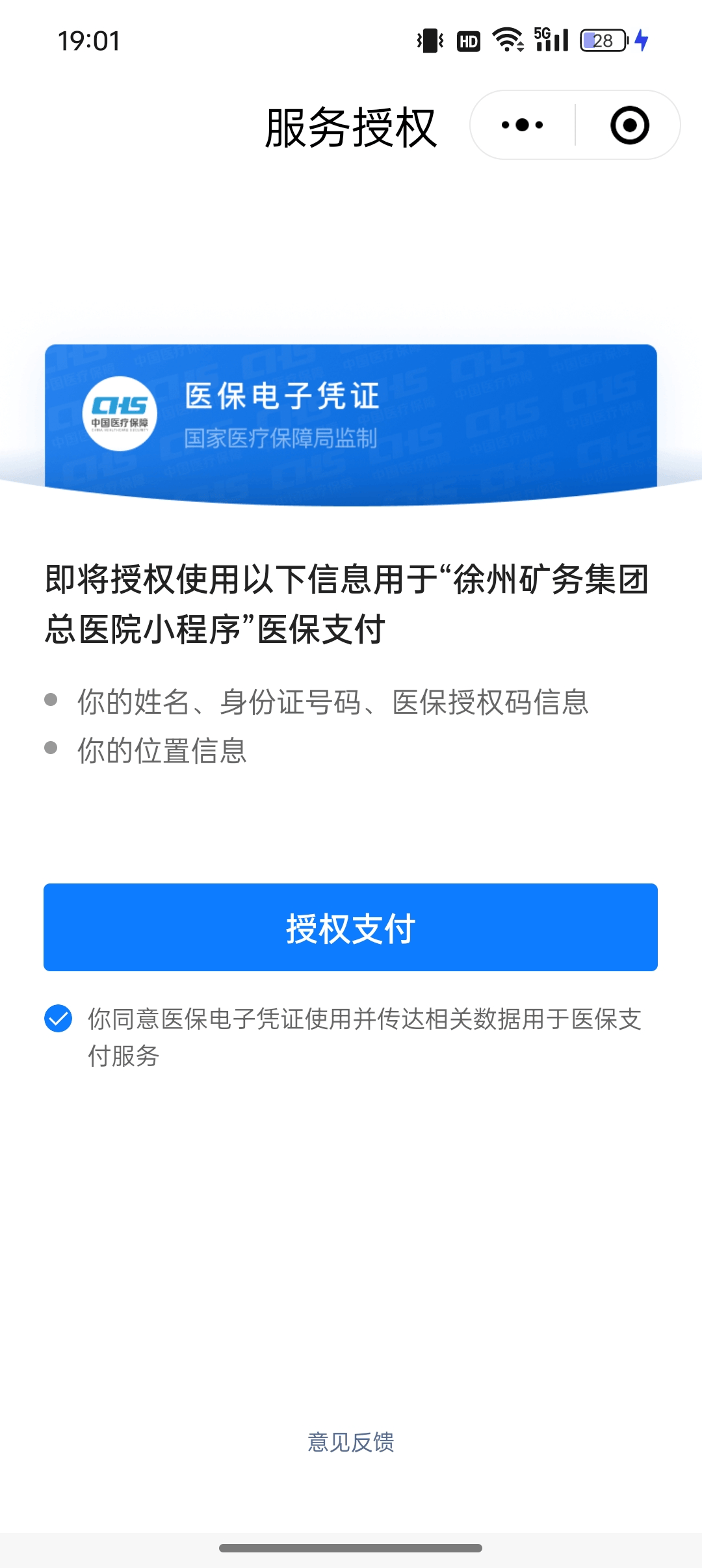702x1568 pixels.
Task: Open the mini program more options menu
Action: coord(522,125)
